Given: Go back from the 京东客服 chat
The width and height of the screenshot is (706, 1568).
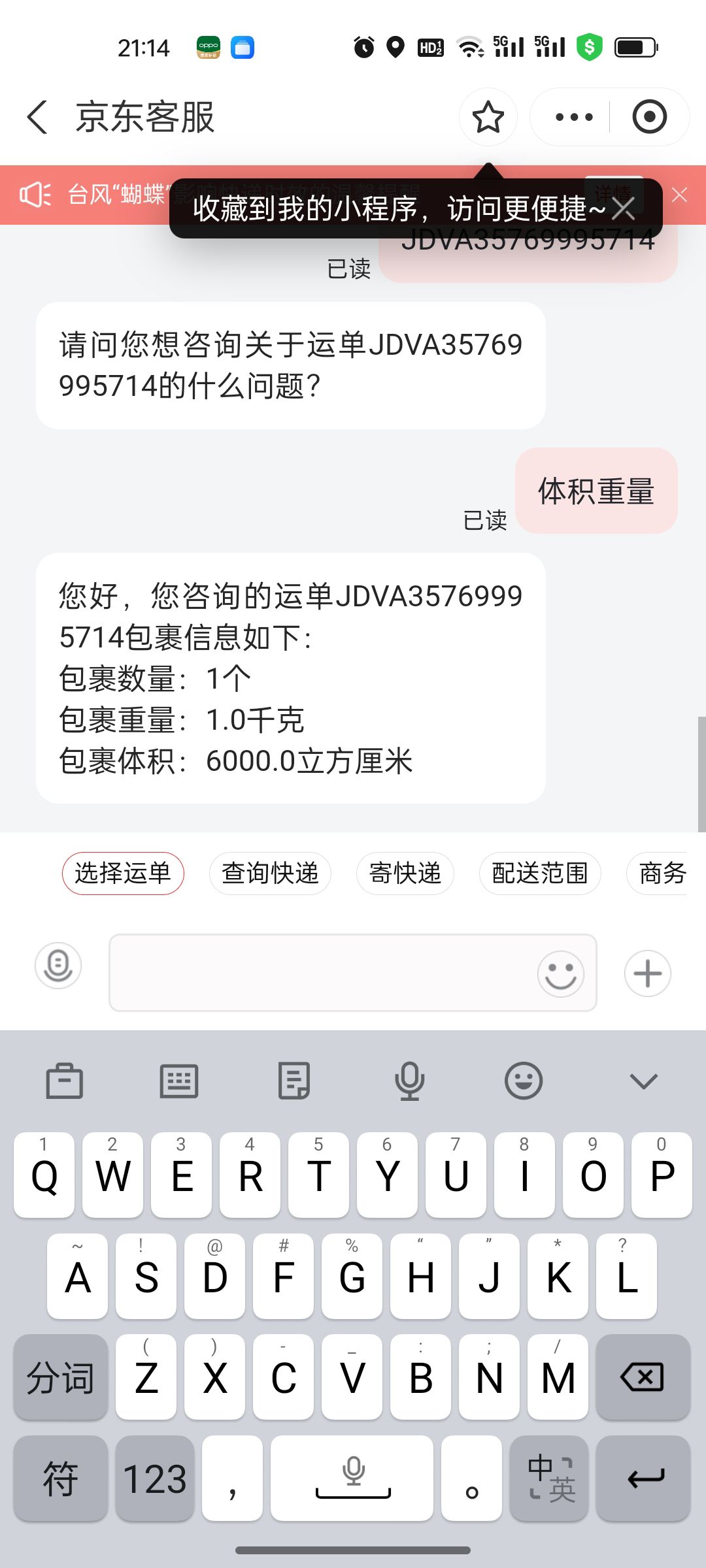Looking at the screenshot, I should tap(37, 118).
